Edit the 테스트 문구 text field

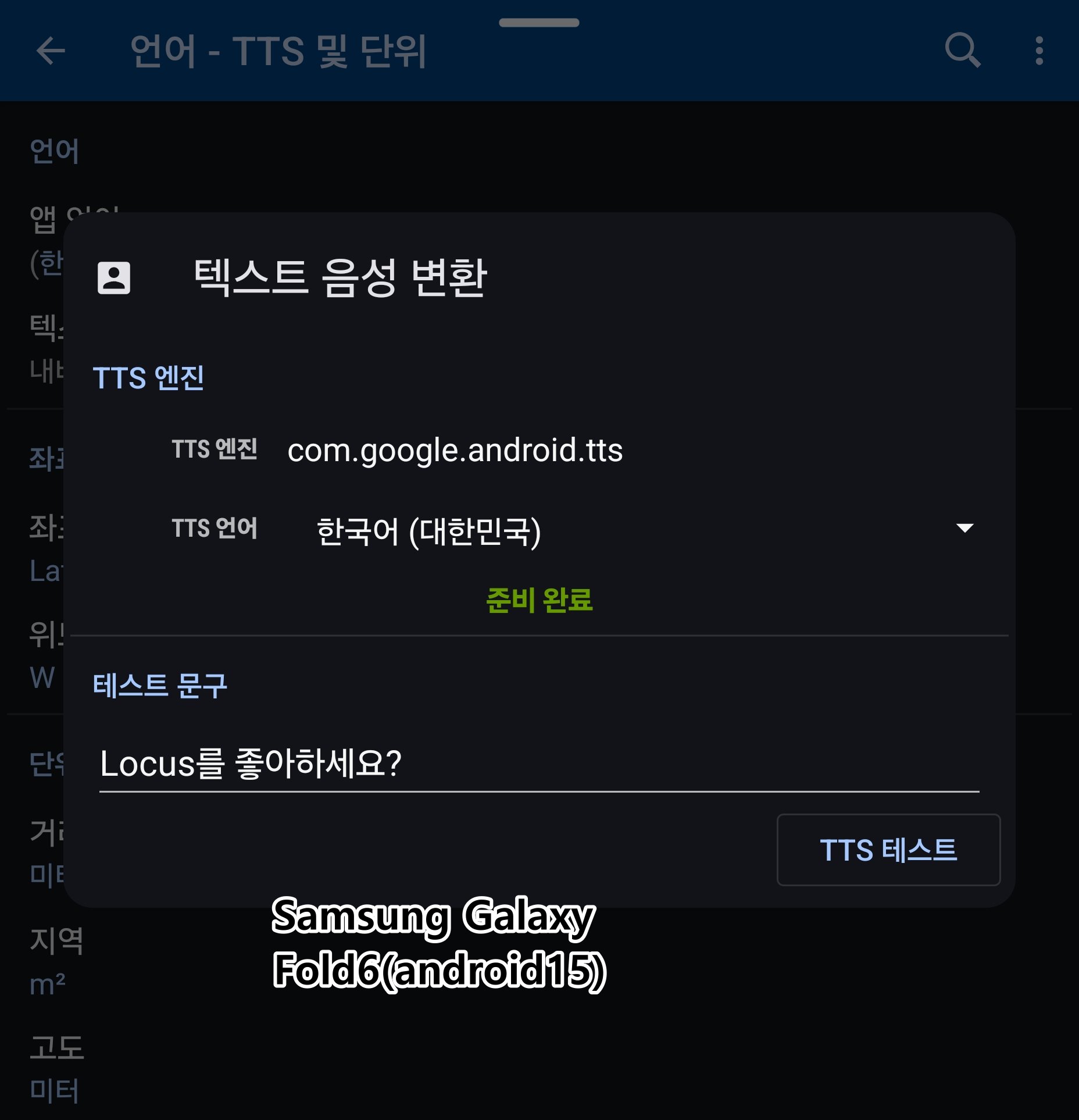tap(538, 764)
